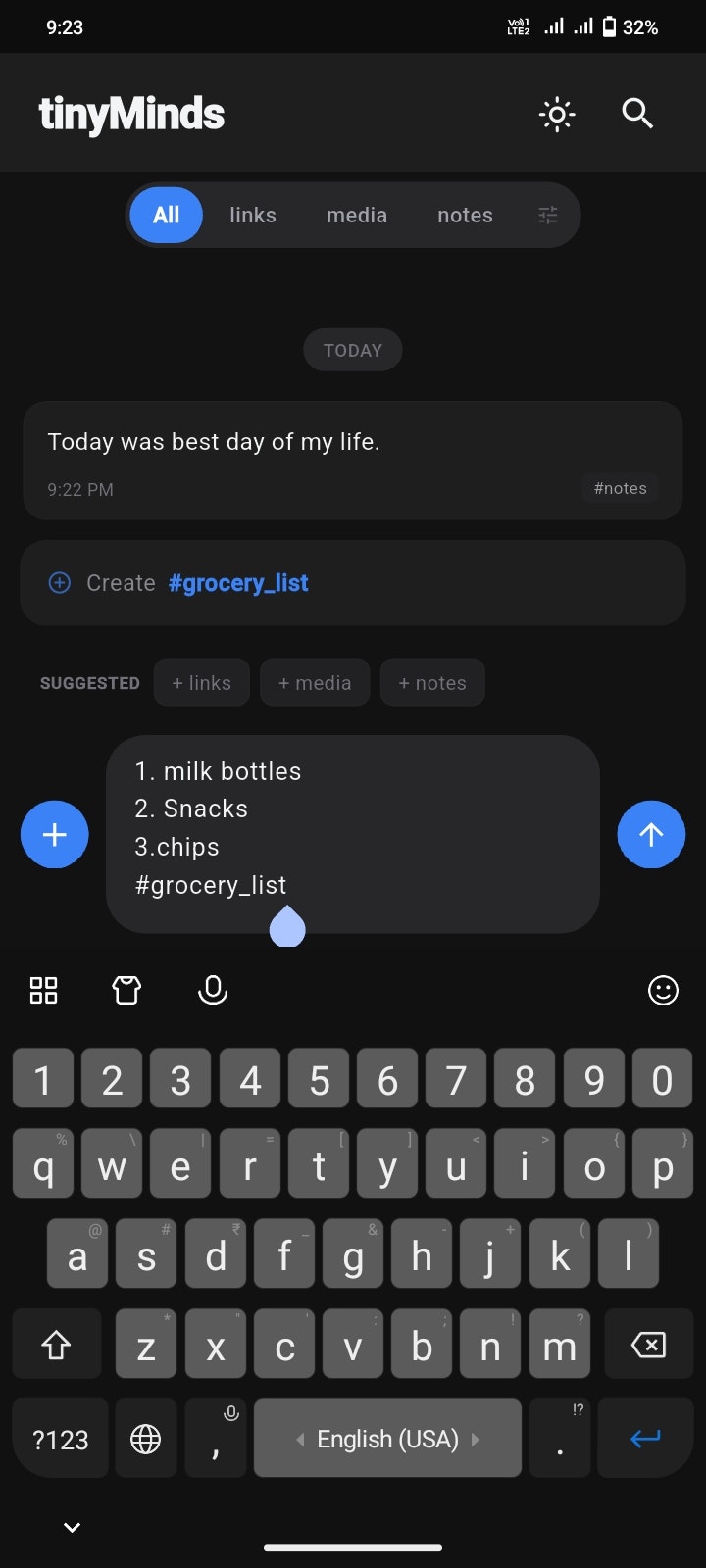Add suggested + notes tag
This screenshot has height=1568, width=706.
(432, 683)
